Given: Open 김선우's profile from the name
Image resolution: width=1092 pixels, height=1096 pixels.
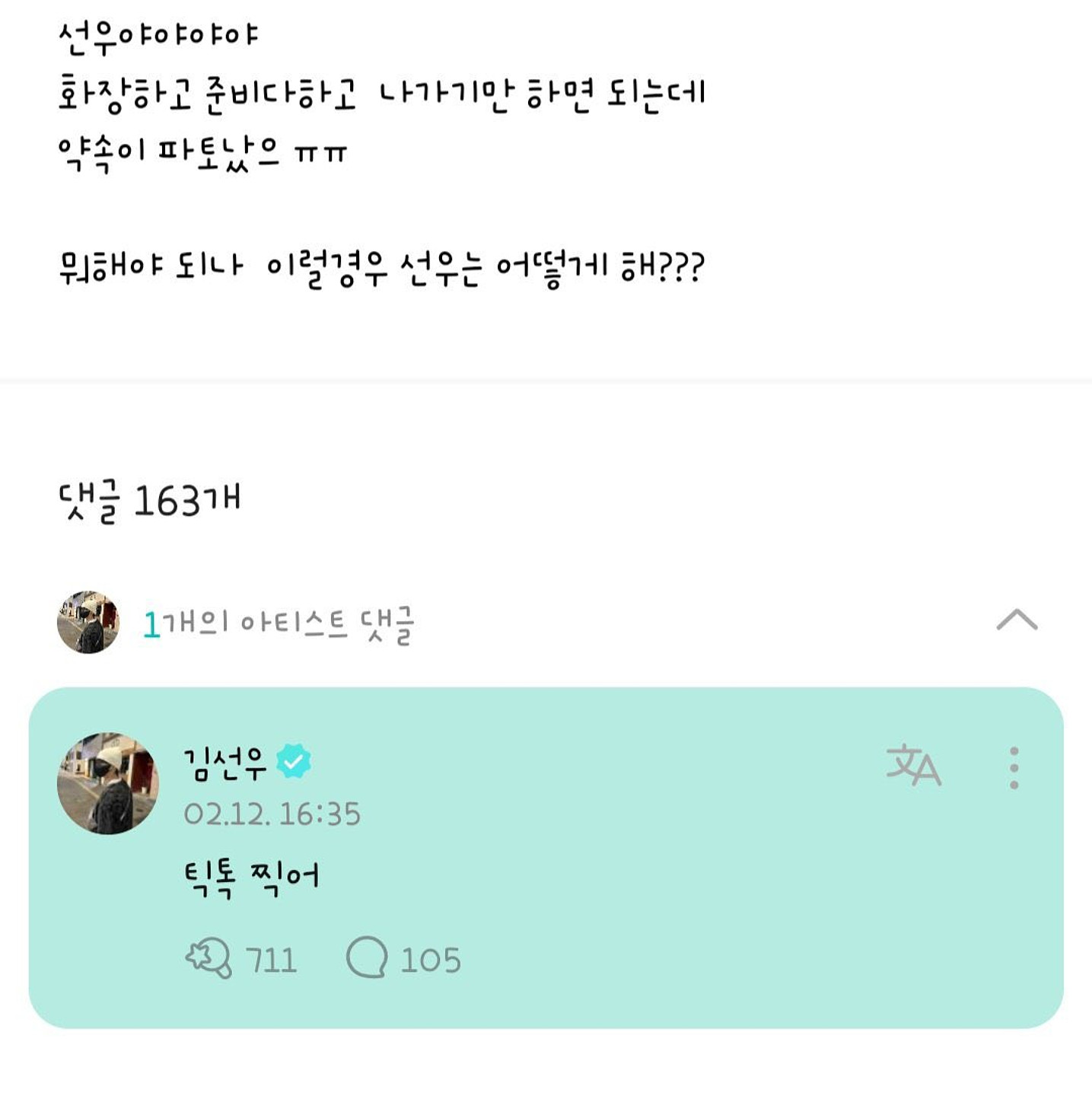Looking at the screenshot, I should click(224, 762).
